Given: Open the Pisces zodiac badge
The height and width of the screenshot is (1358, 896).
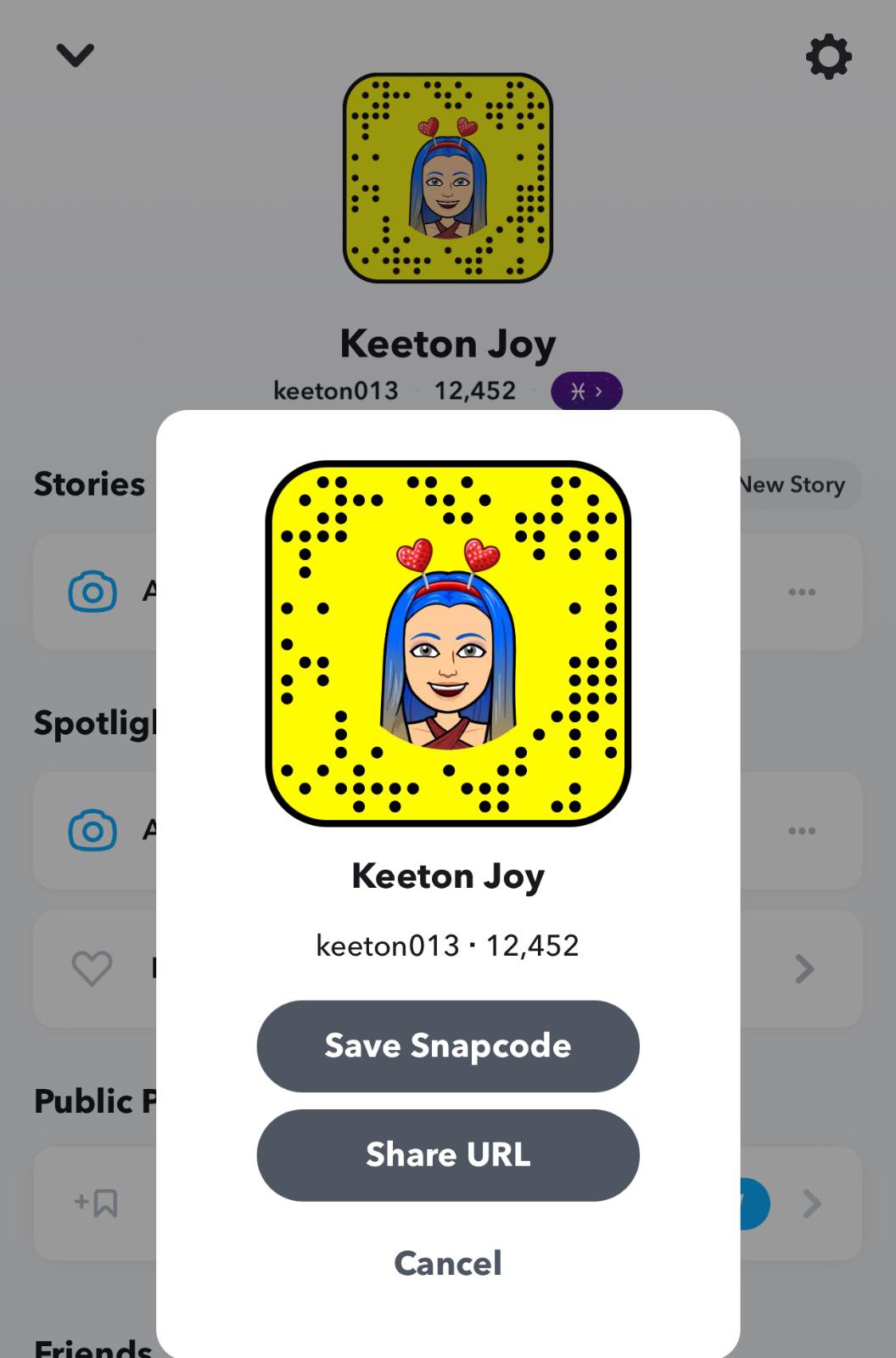Looking at the screenshot, I should click(586, 391).
